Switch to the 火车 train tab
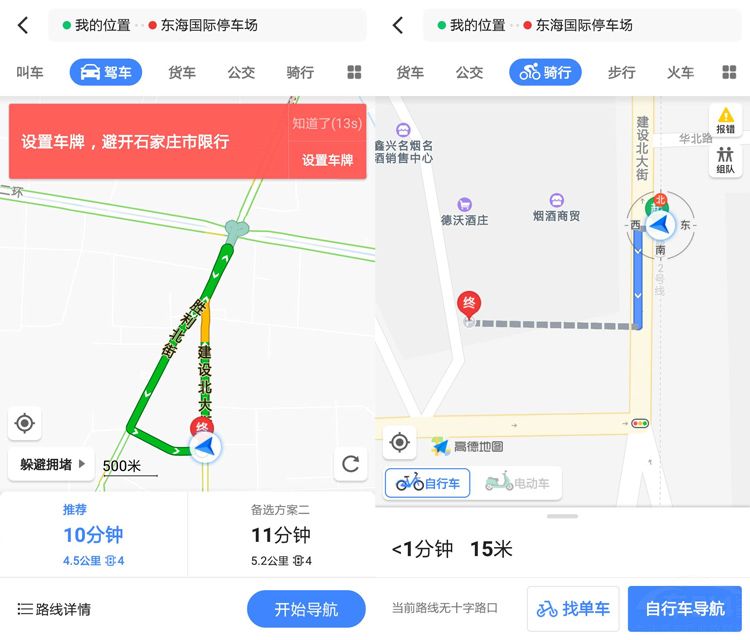This screenshot has height=640, width=750. click(x=680, y=72)
